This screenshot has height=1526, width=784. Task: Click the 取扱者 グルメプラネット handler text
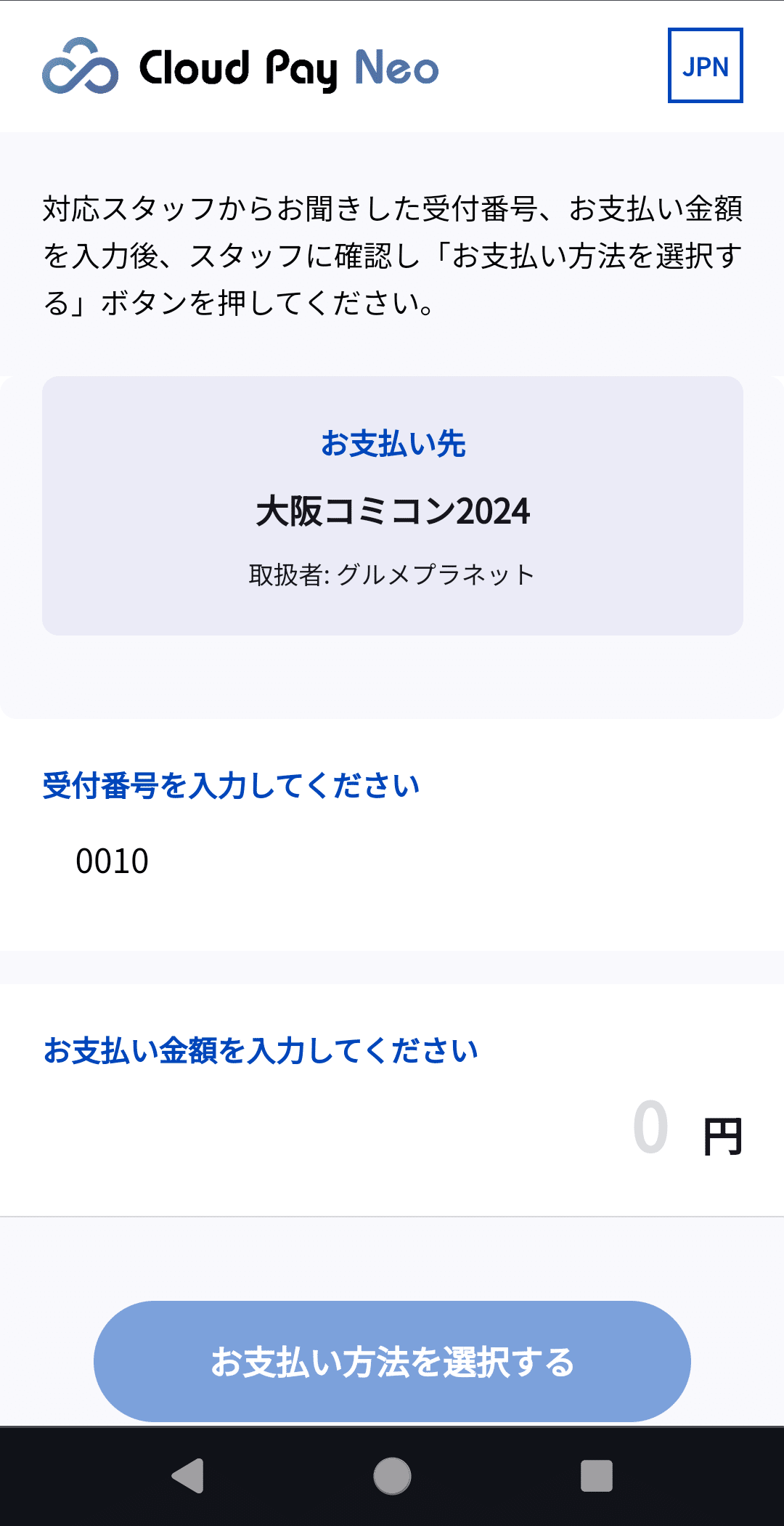[x=392, y=574]
